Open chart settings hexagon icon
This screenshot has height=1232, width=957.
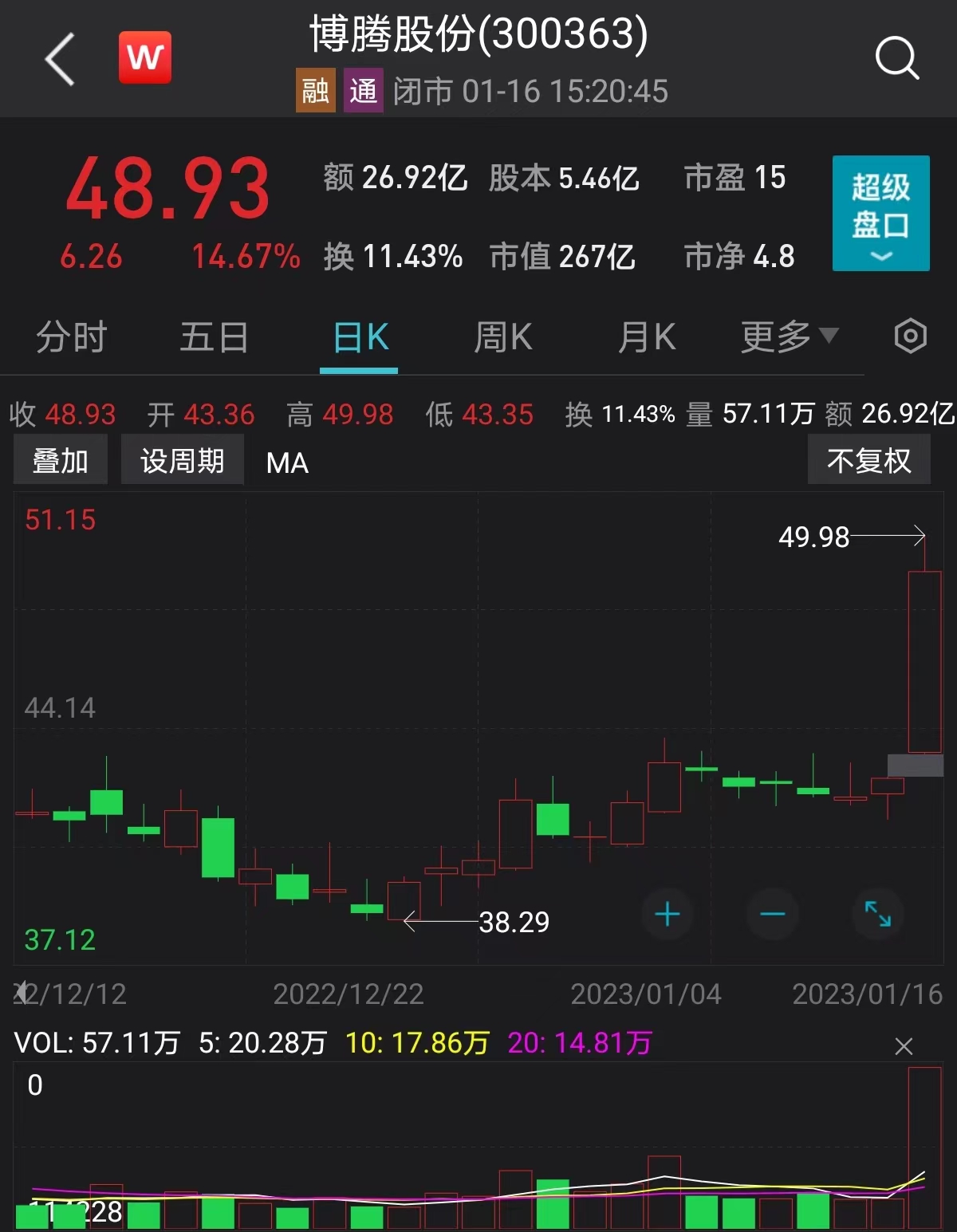click(x=910, y=337)
